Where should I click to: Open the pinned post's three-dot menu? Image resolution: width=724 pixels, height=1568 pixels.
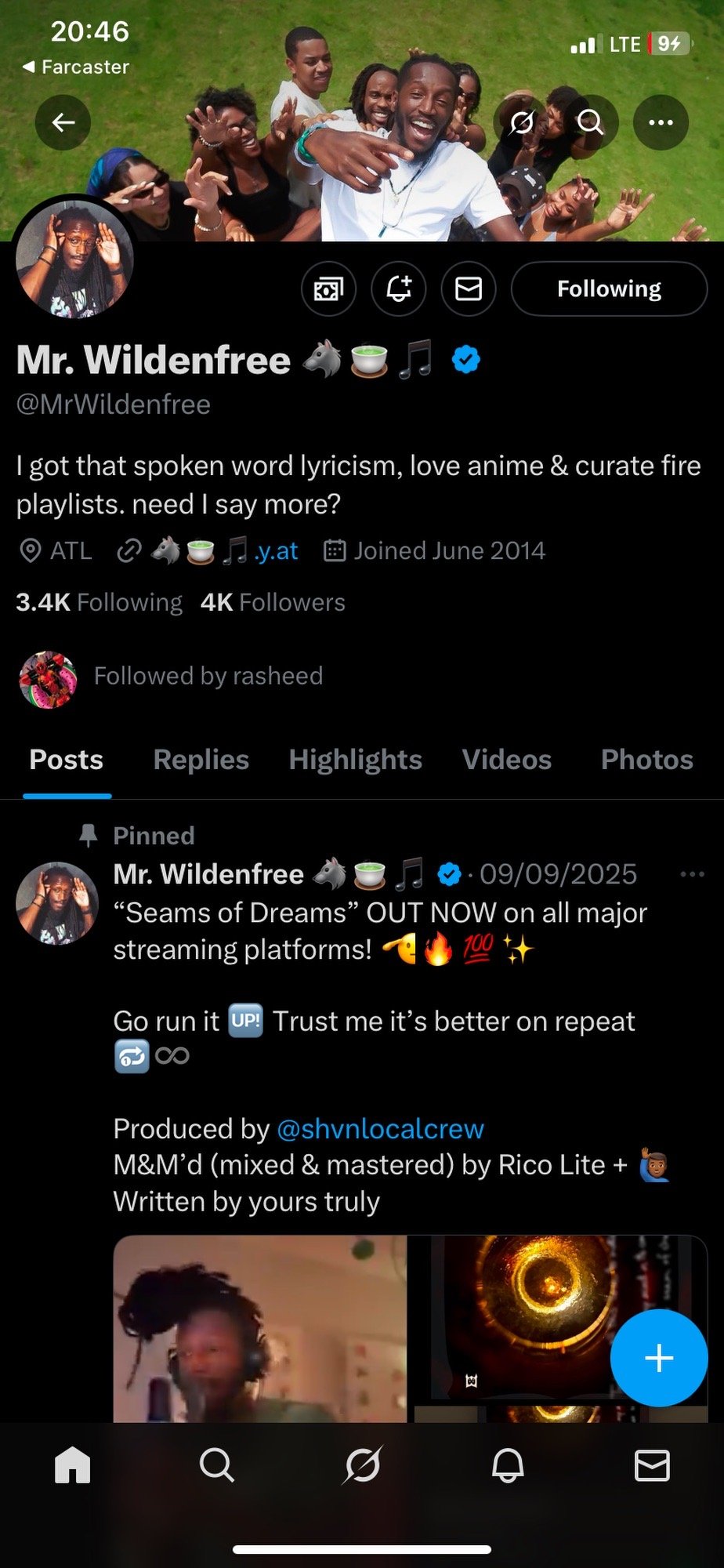point(692,874)
